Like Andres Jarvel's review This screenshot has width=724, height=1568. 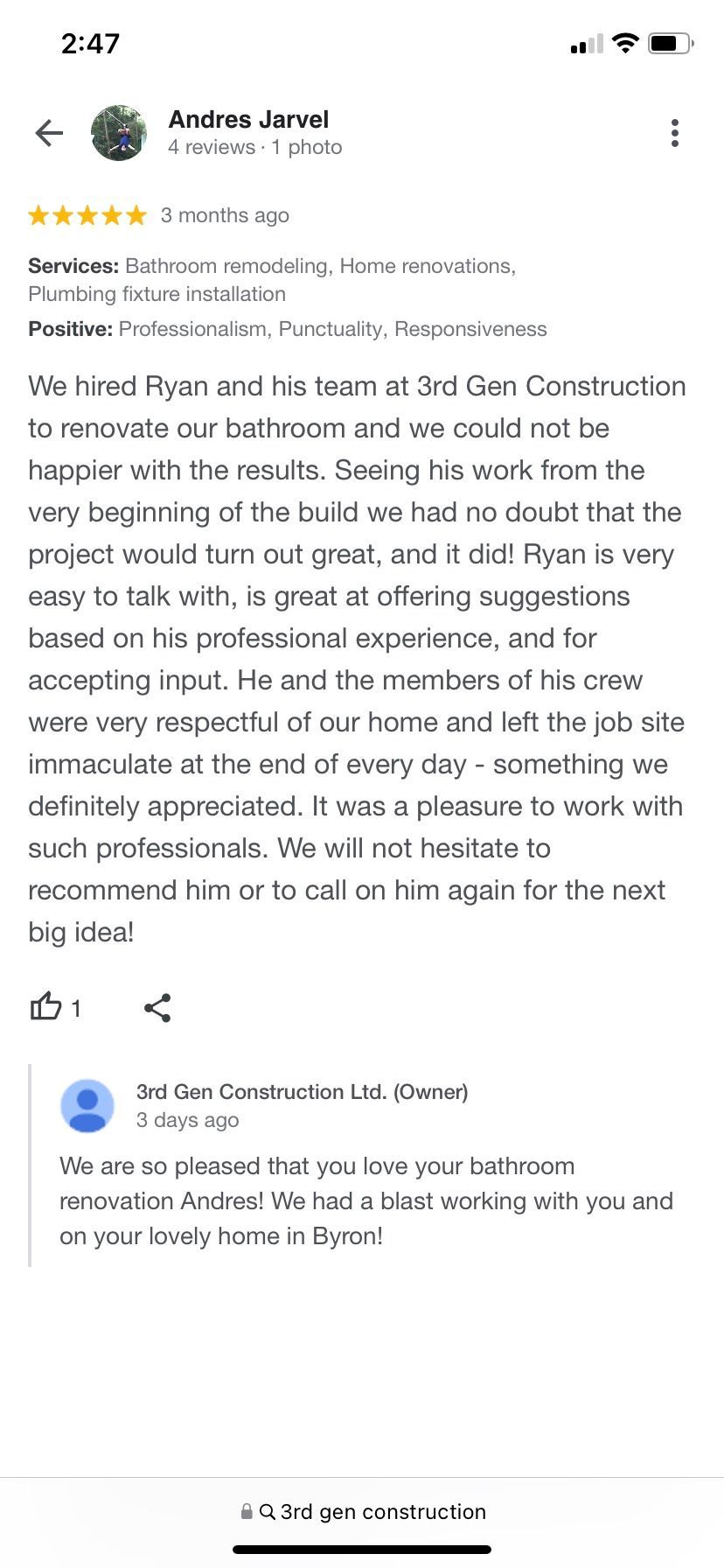[47, 1007]
